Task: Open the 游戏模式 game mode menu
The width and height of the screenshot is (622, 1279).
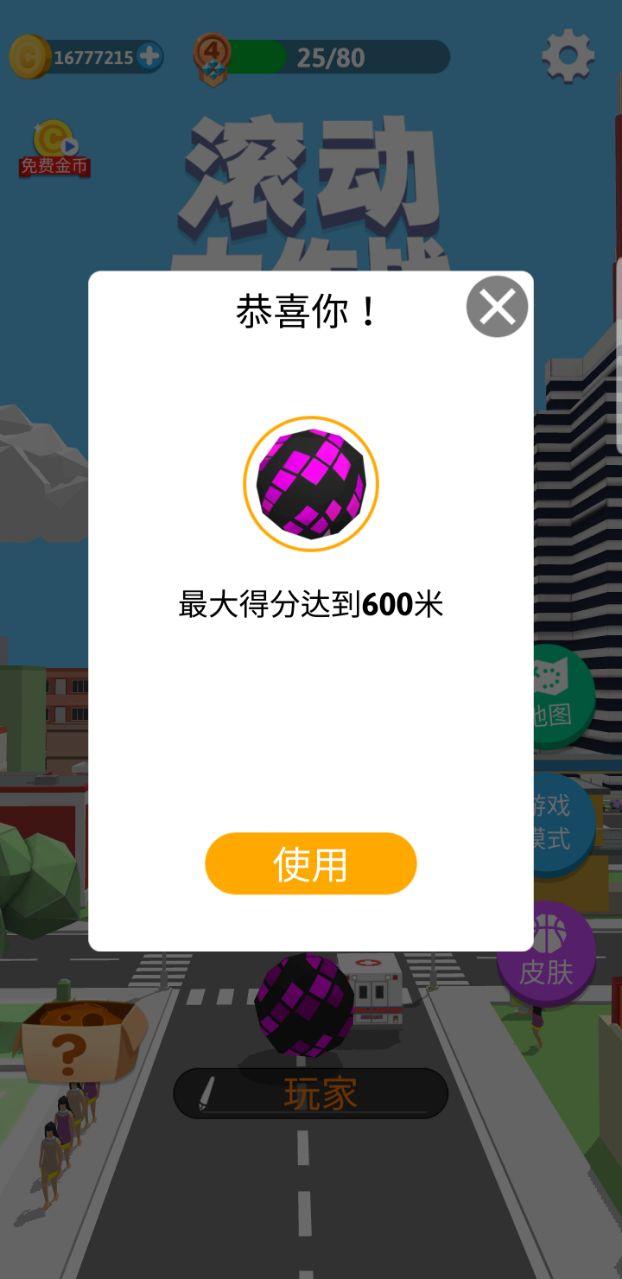Action: tap(562, 822)
